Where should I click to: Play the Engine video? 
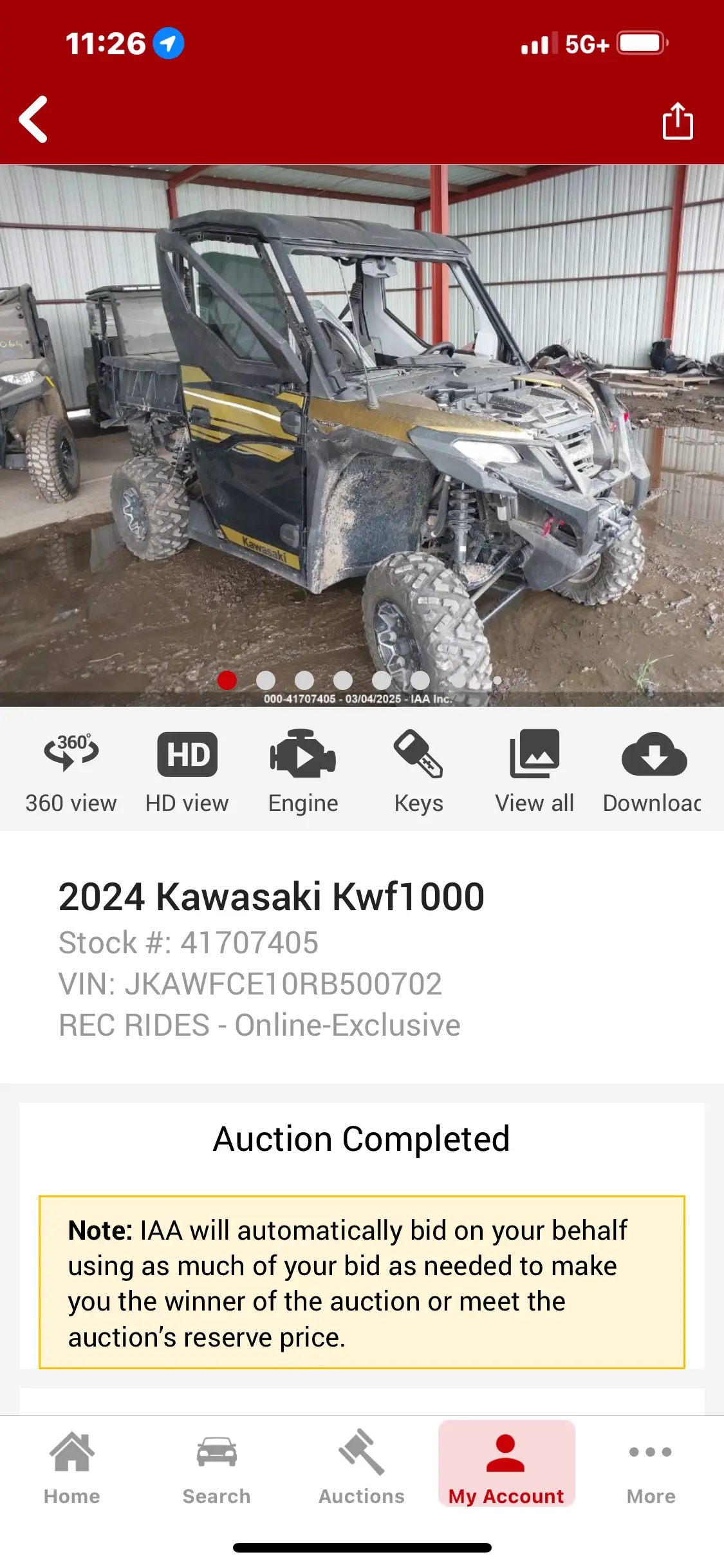(x=303, y=771)
